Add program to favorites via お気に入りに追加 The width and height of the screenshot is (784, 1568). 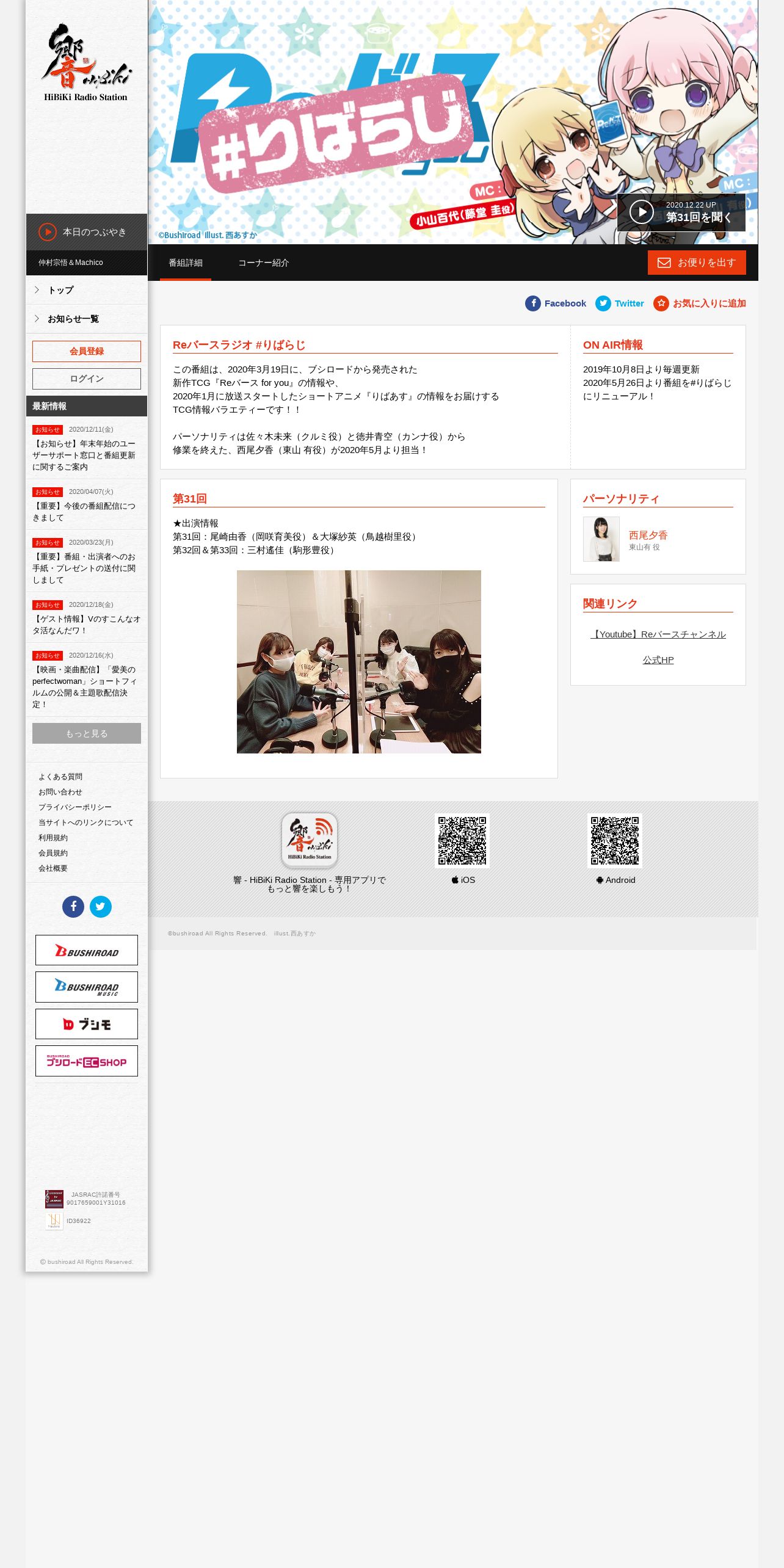tap(700, 303)
